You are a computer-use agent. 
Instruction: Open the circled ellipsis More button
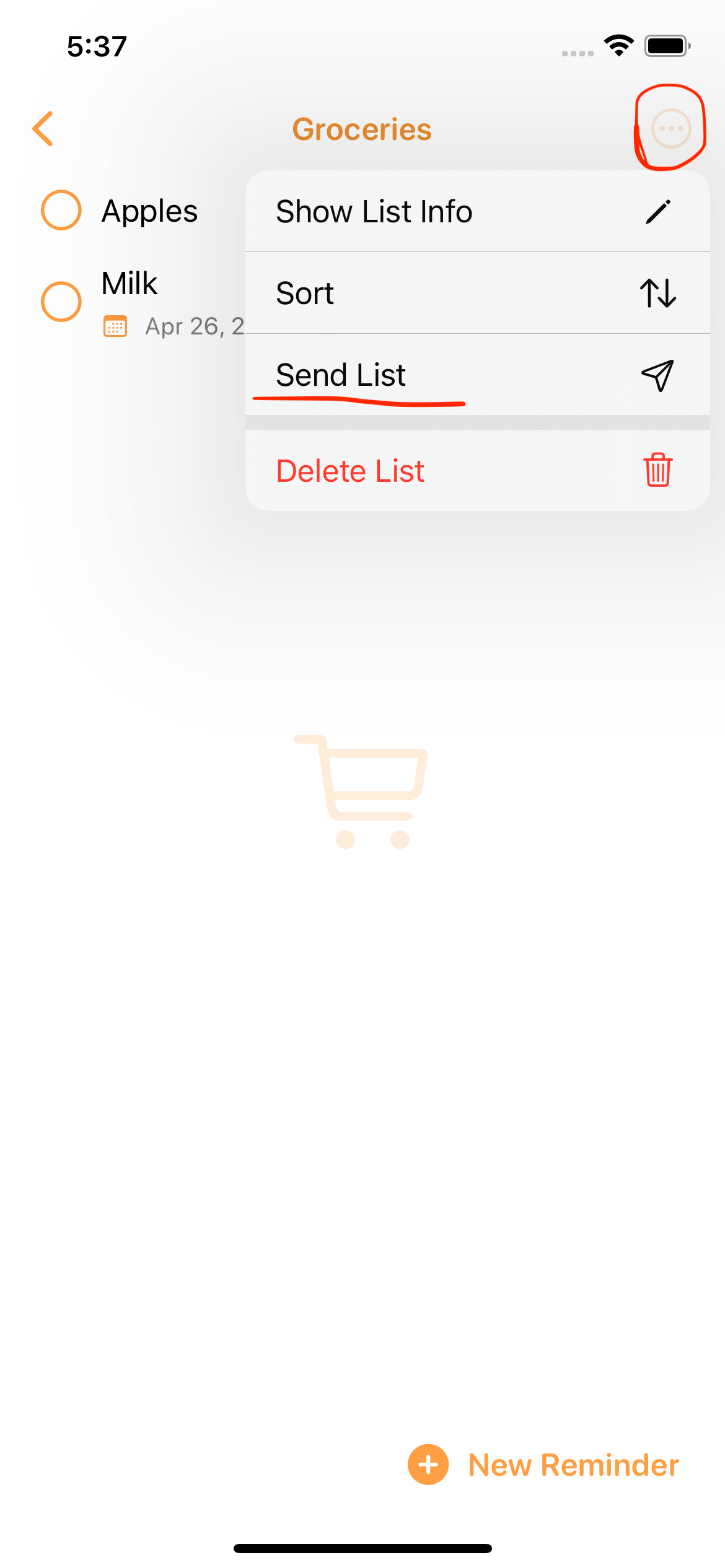pos(670,128)
